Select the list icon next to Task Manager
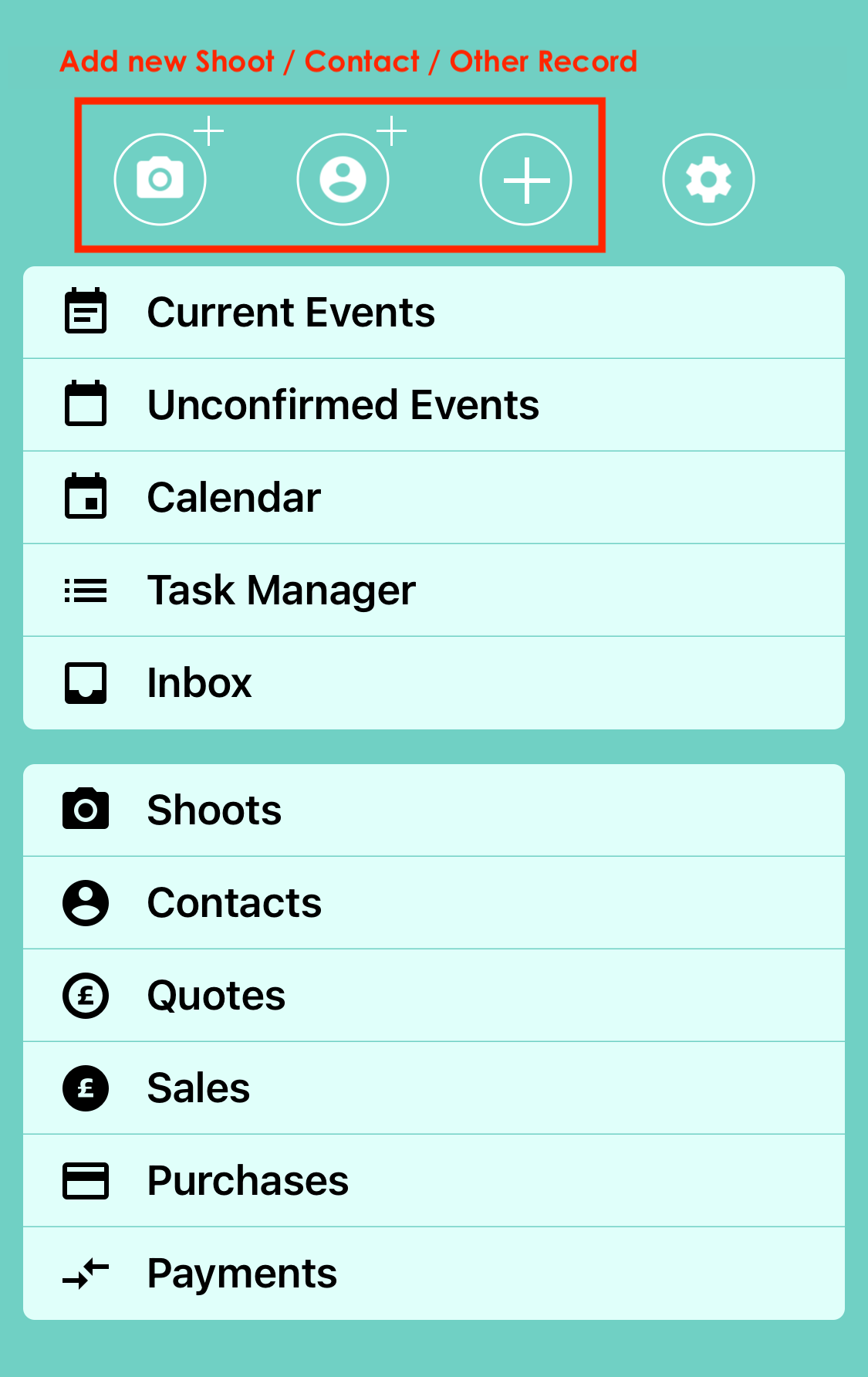Screen dimensions: 868x1377 (85, 590)
